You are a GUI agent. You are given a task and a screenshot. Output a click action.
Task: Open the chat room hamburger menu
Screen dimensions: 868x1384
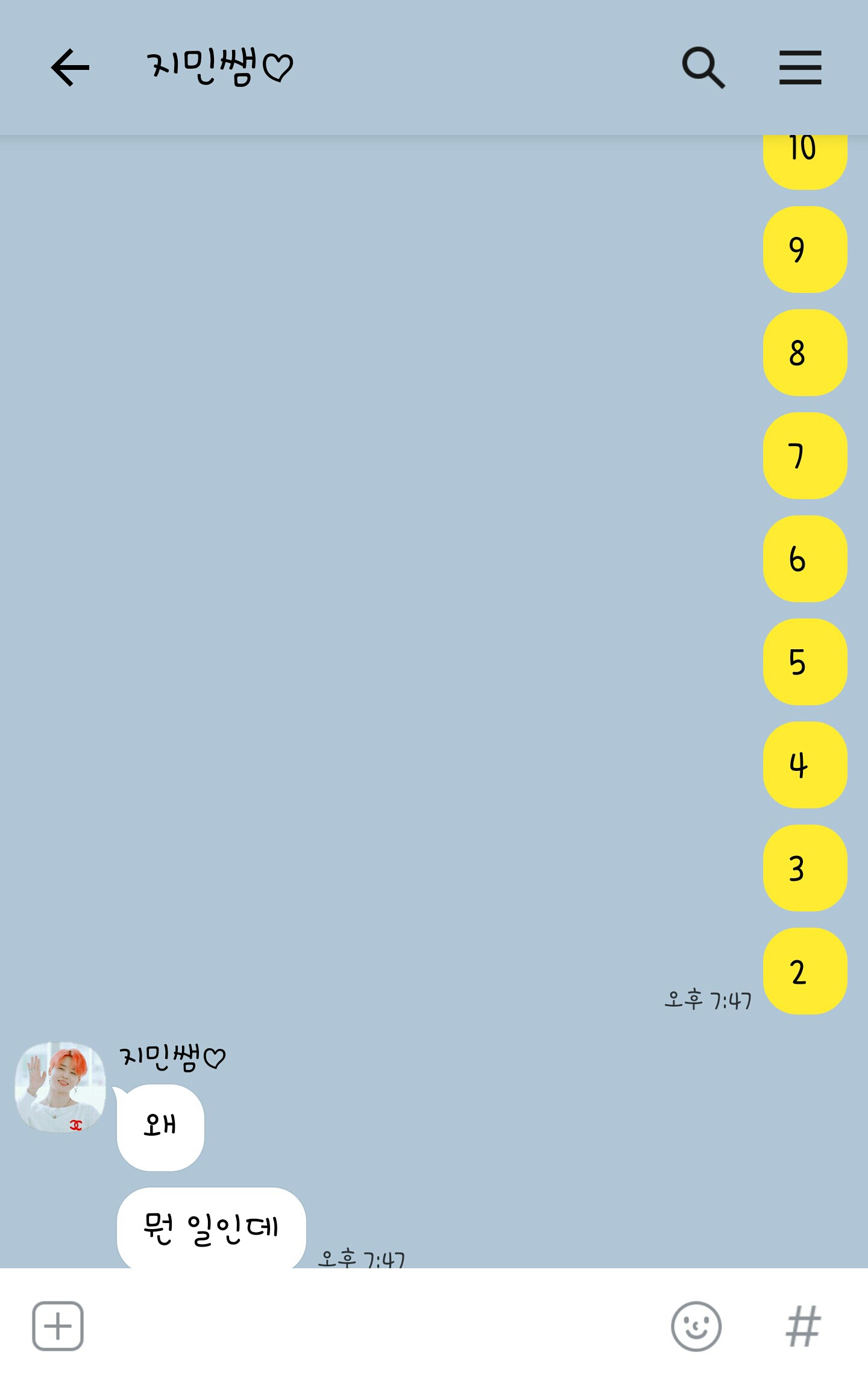pos(800,68)
